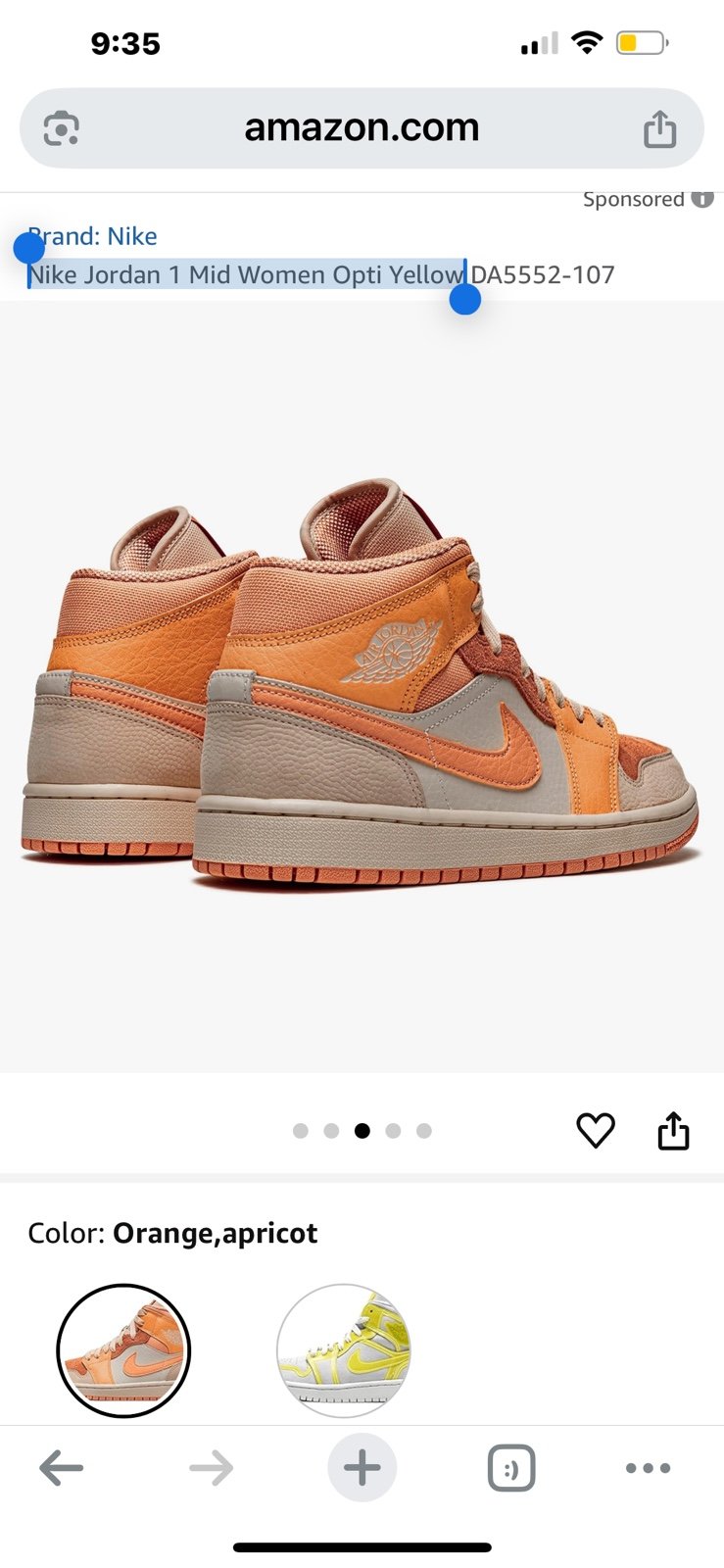Add the shoe to wish list heart
The height and width of the screenshot is (1568, 724).
596,1130
